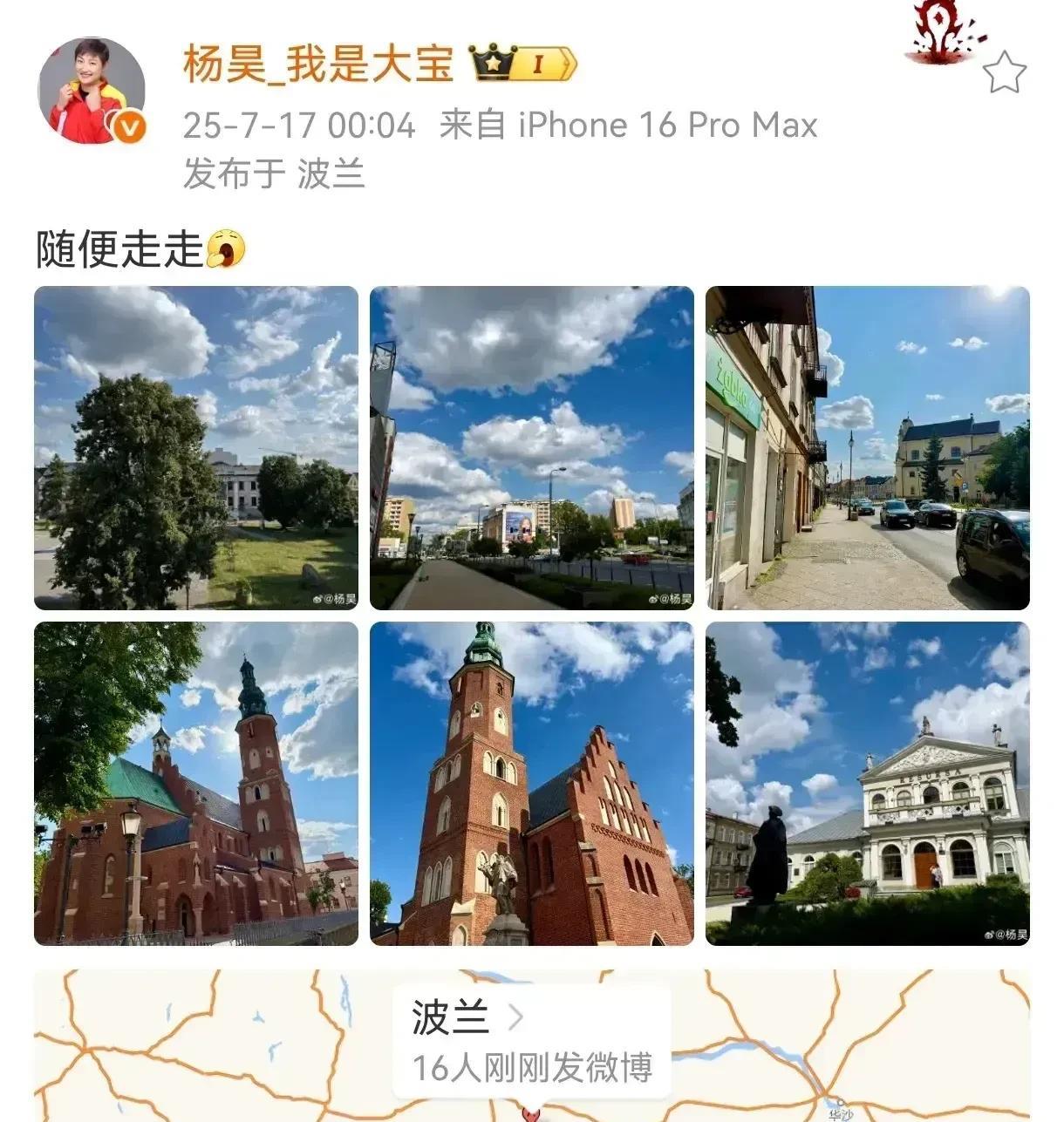Open the white building with statue photo

[867, 783]
